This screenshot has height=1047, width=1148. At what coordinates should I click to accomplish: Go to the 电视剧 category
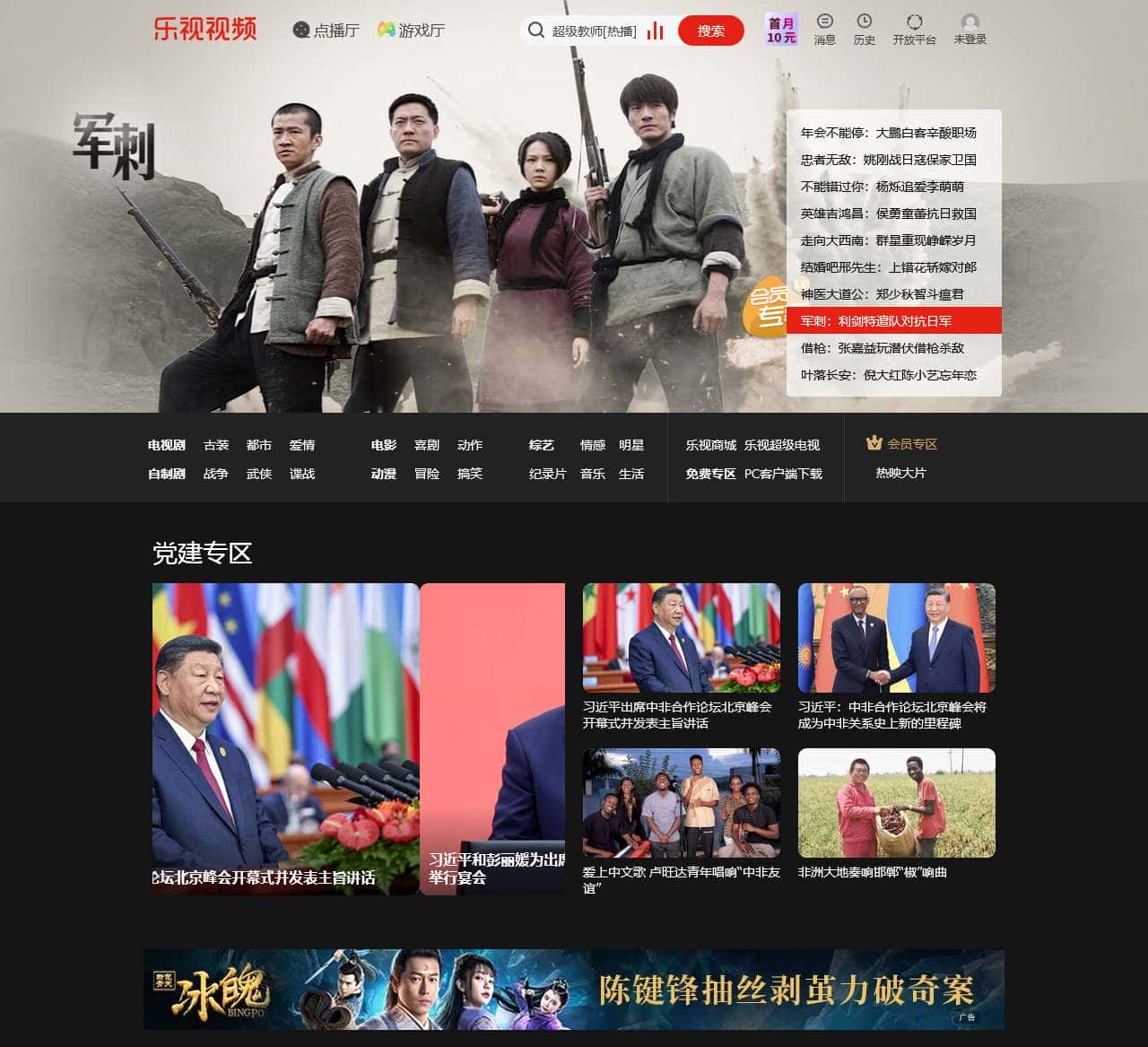(167, 445)
